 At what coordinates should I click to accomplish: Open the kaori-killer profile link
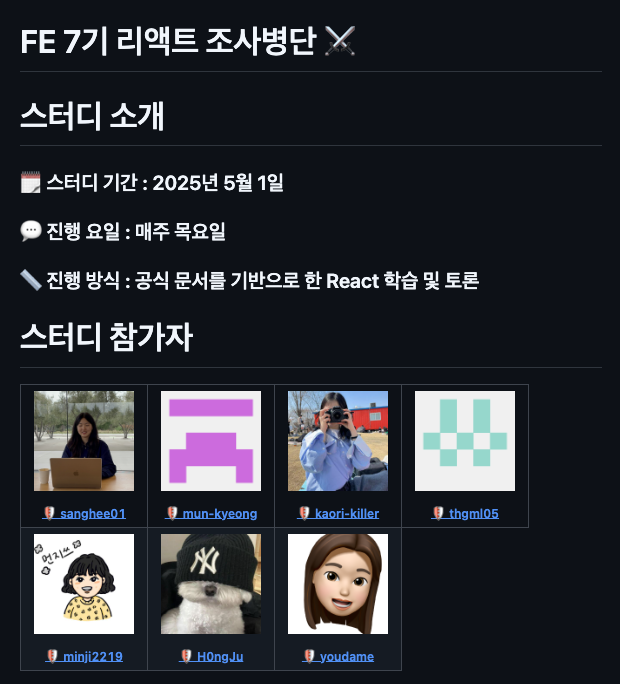click(x=346, y=514)
